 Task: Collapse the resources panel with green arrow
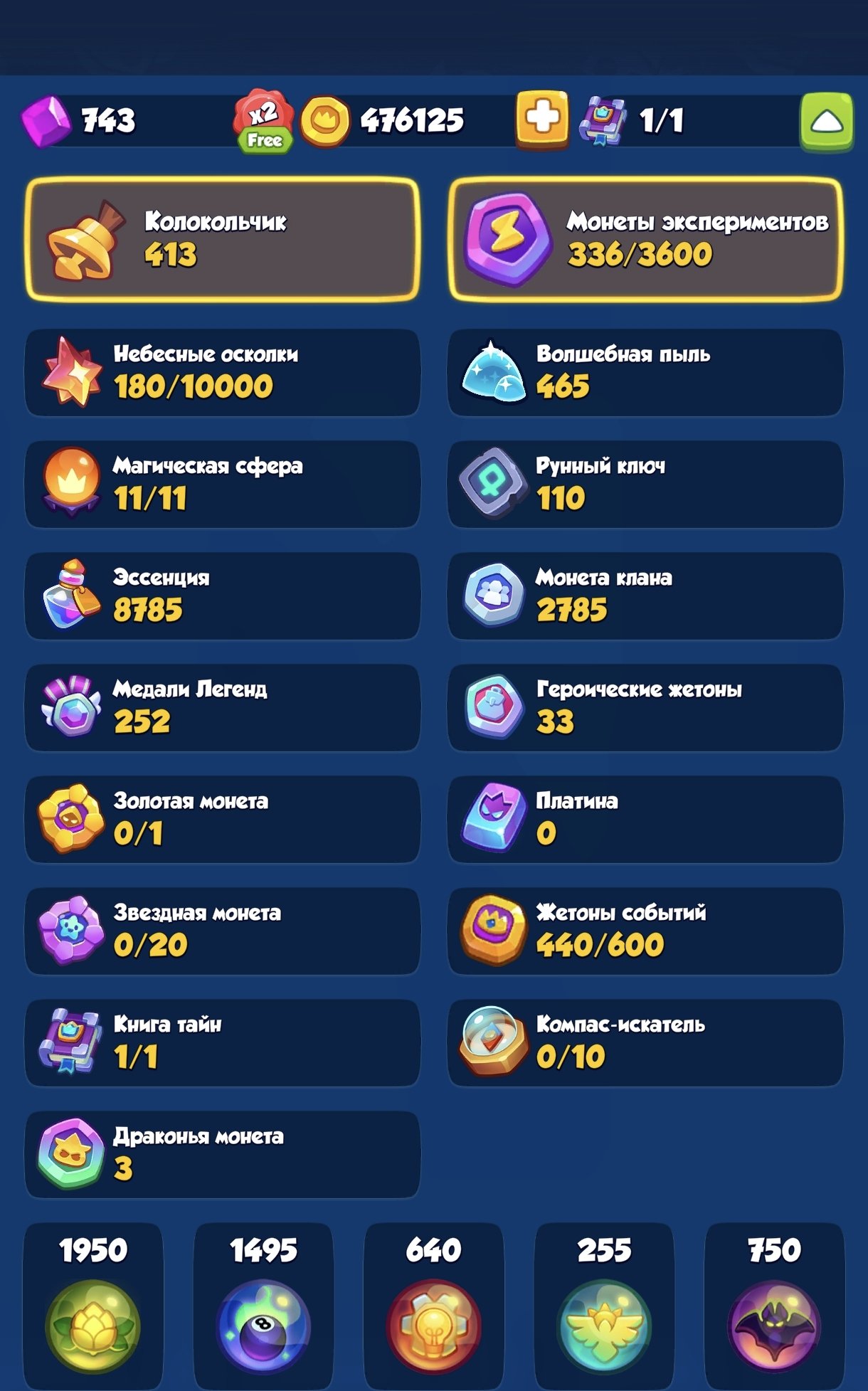coord(826,121)
